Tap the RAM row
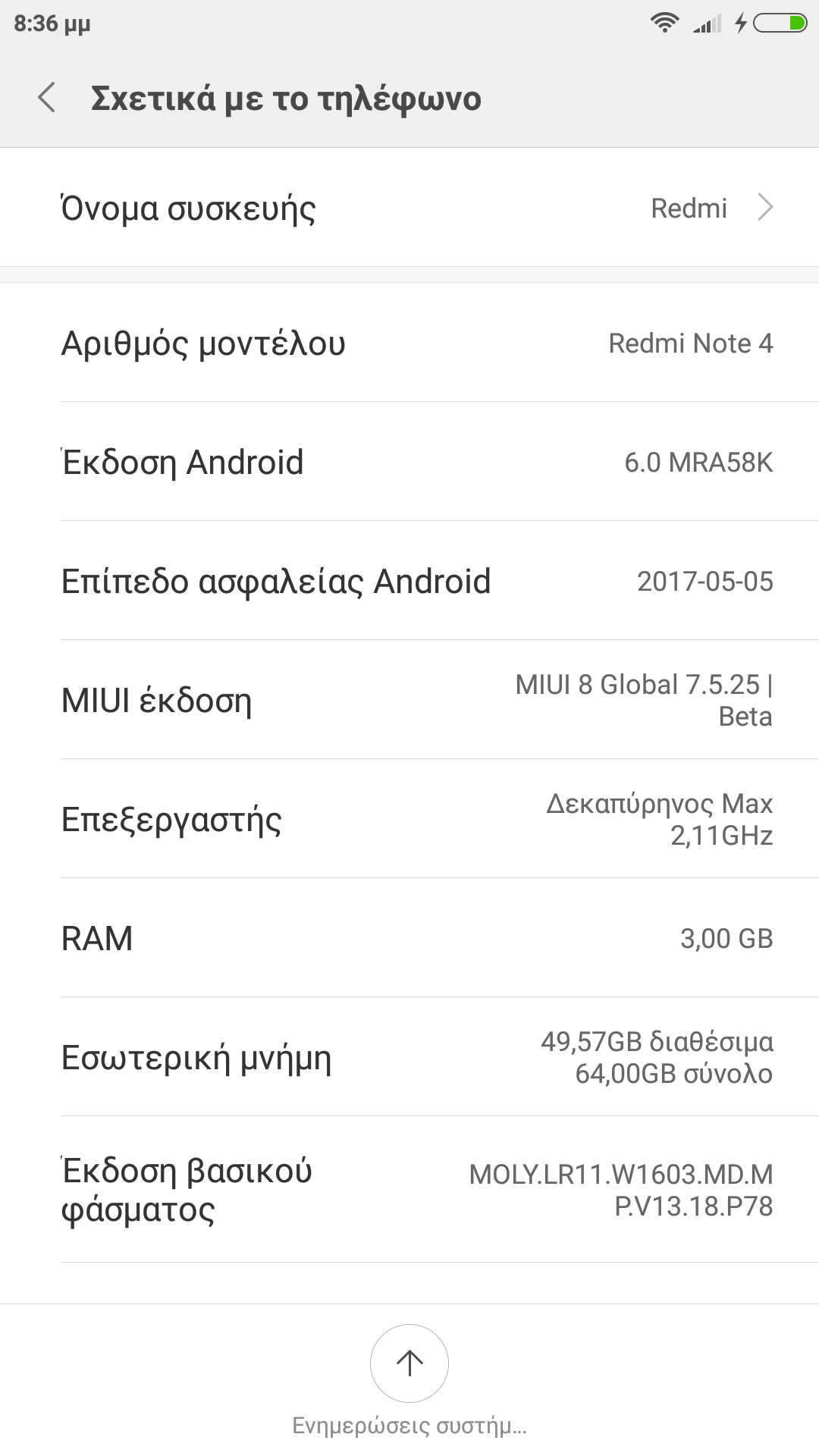This screenshot has height=1456, width=819. [409, 938]
